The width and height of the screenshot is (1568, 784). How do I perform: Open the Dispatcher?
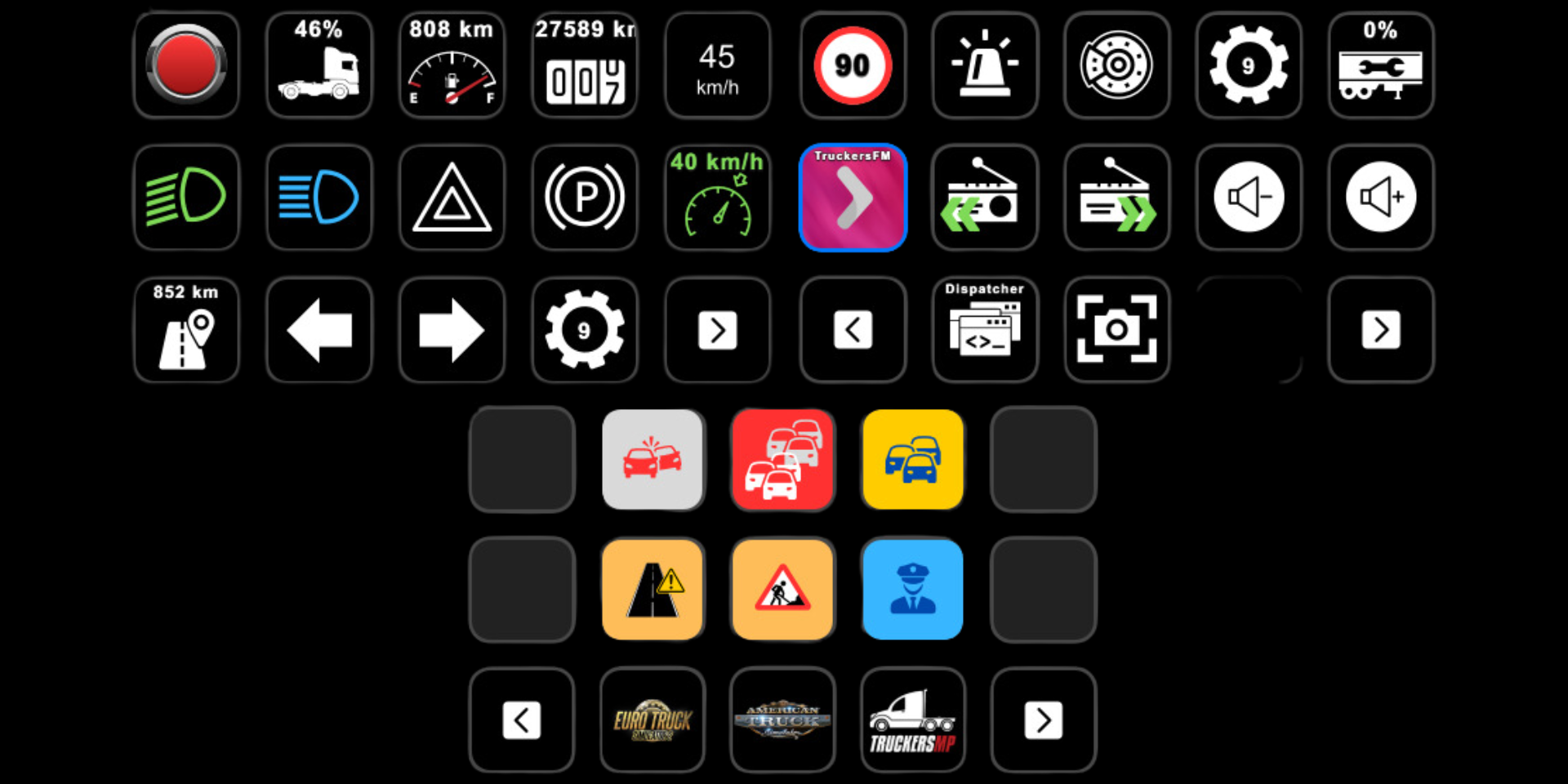tap(985, 330)
